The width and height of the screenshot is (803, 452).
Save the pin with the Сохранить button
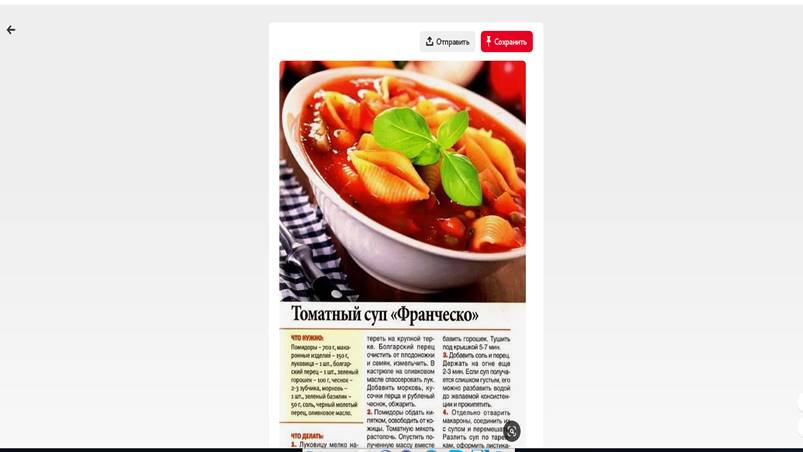click(x=506, y=42)
